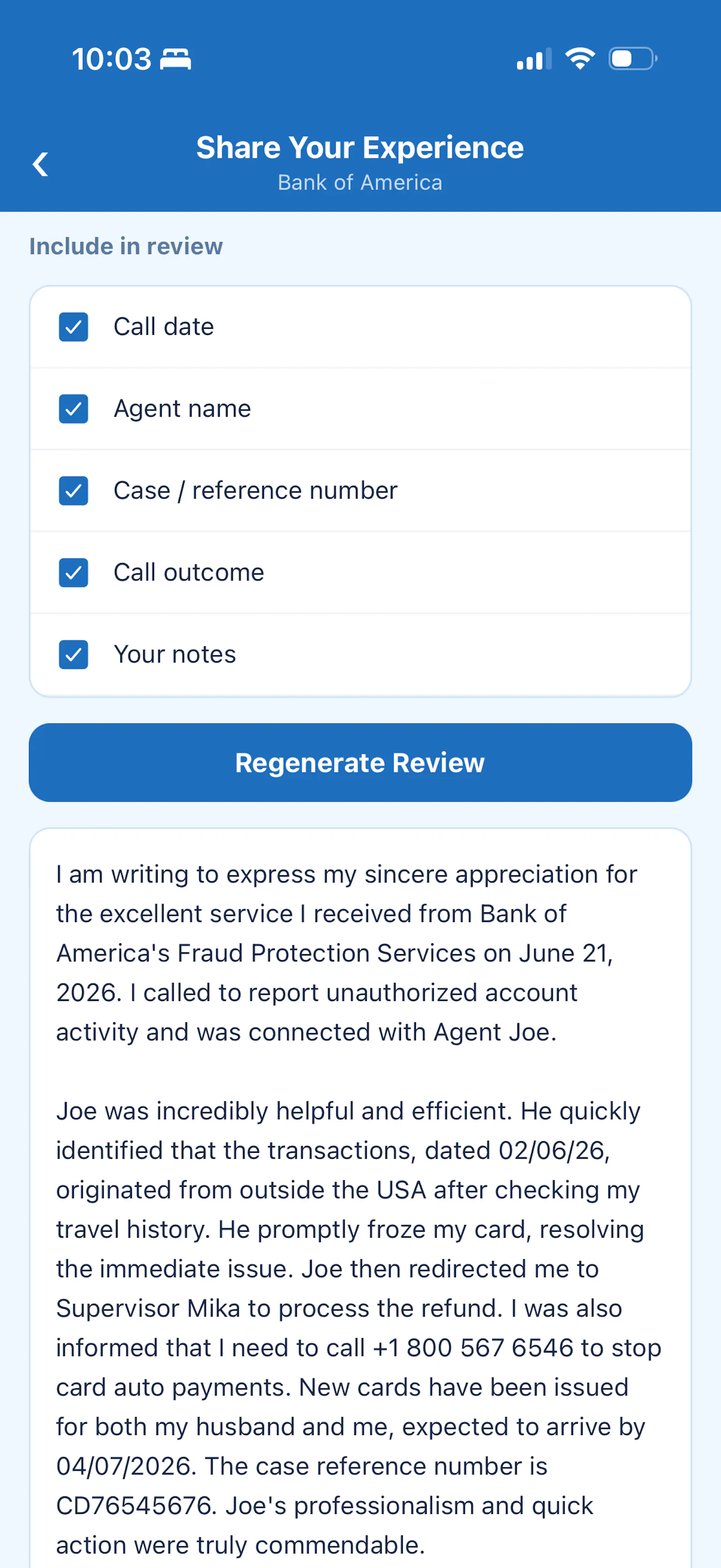The width and height of the screenshot is (721, 1568).
Task: Tap the Regenerate Review button
Action: [x=360, y=763]
